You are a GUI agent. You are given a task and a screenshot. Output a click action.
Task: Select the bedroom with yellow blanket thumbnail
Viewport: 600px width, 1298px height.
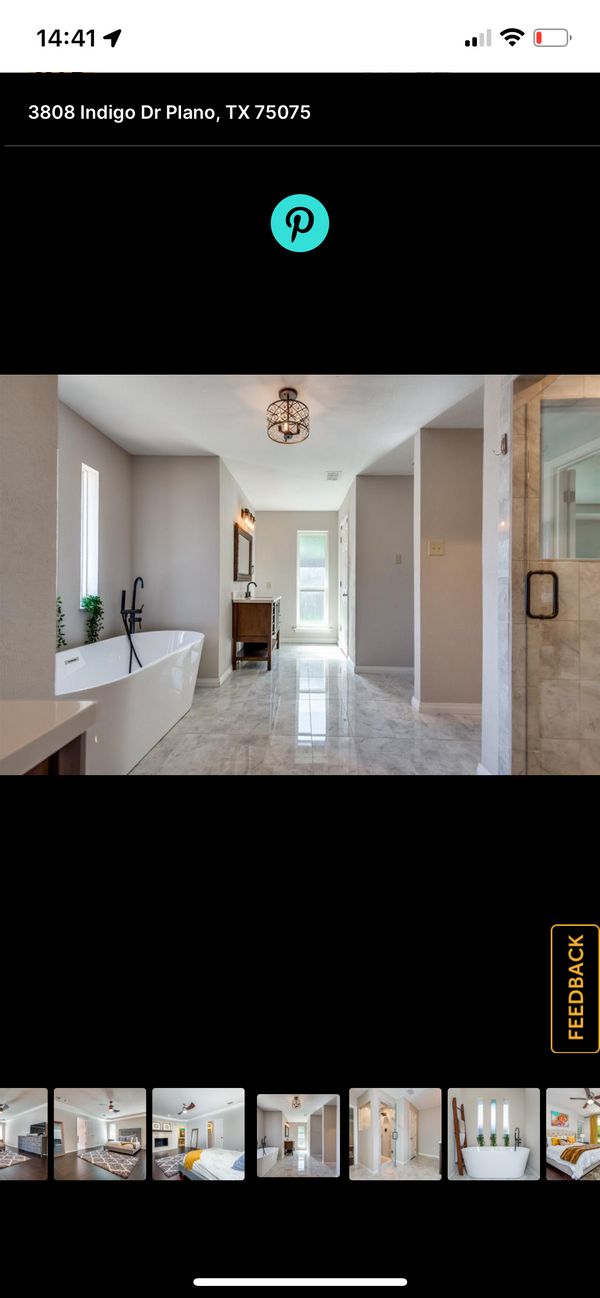tap(198, 1134)
